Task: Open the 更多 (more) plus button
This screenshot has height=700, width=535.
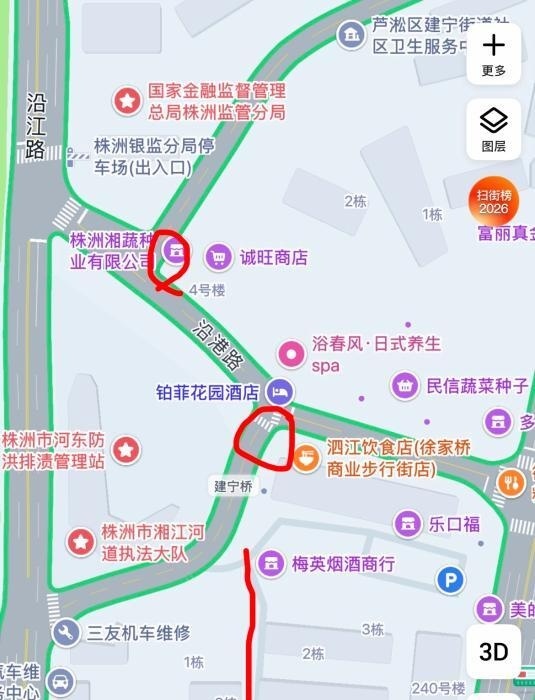Action: pos(493,54)
